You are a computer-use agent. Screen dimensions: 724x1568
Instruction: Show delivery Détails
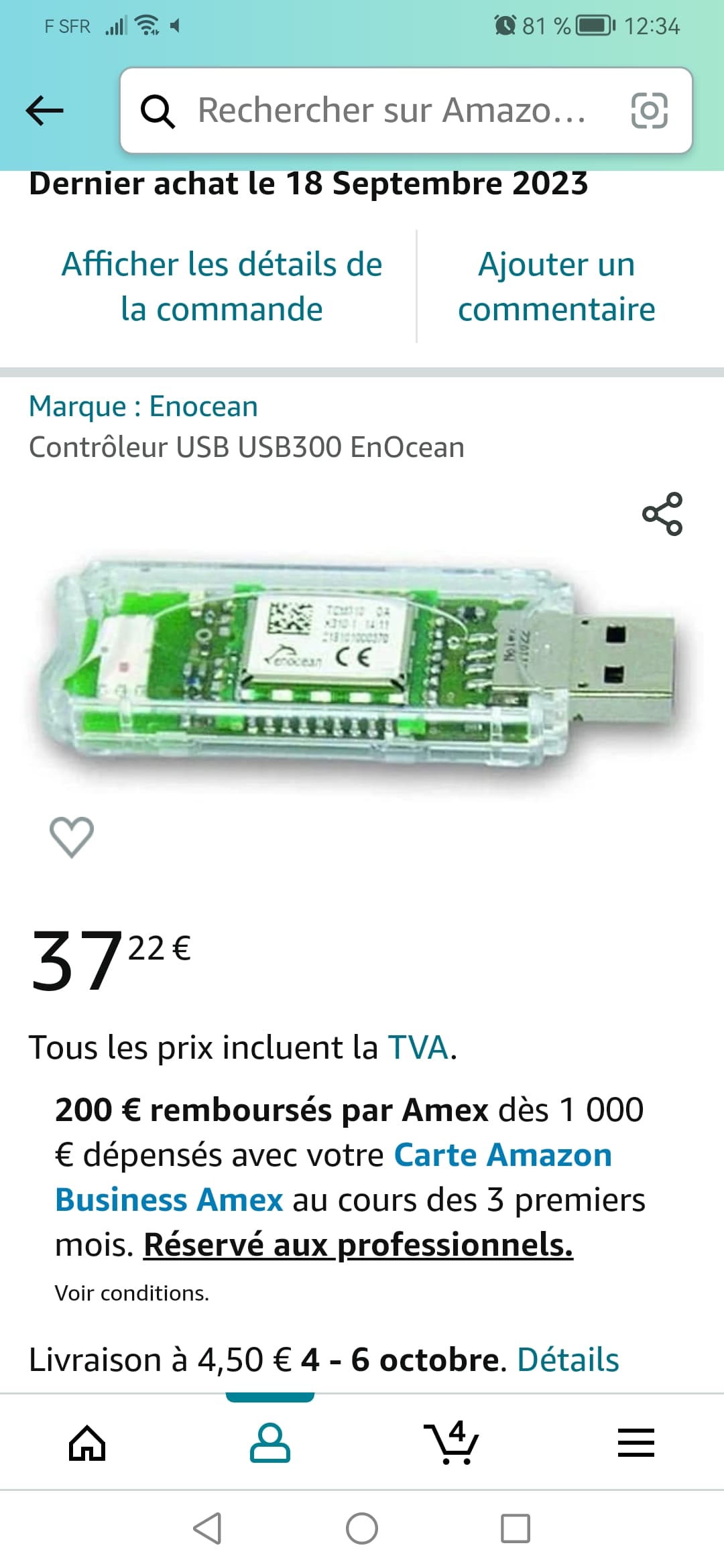[x=568, y=1360]
